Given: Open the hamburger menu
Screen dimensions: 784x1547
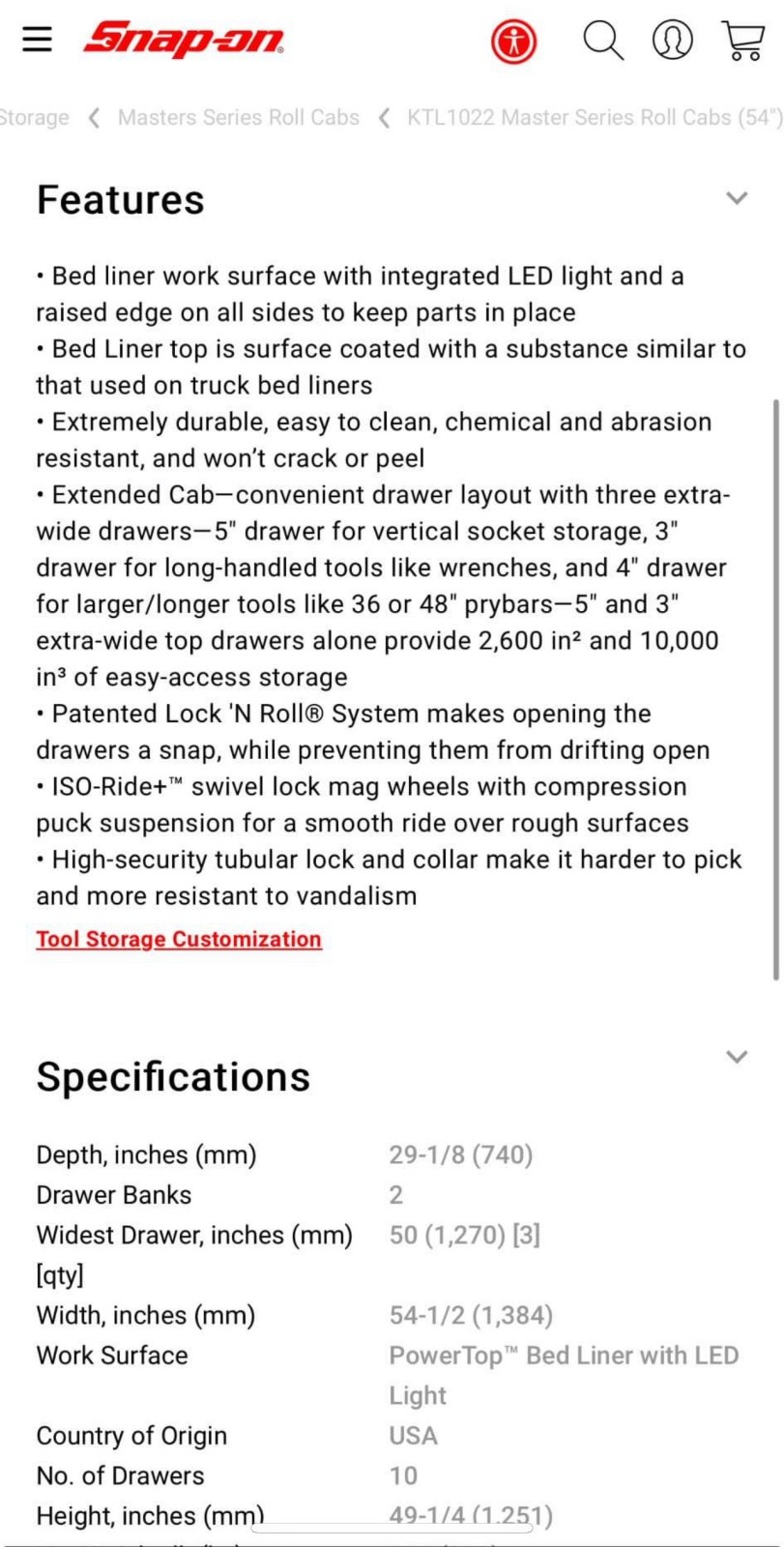Looking at the screenshot, I should coord(38,39).
